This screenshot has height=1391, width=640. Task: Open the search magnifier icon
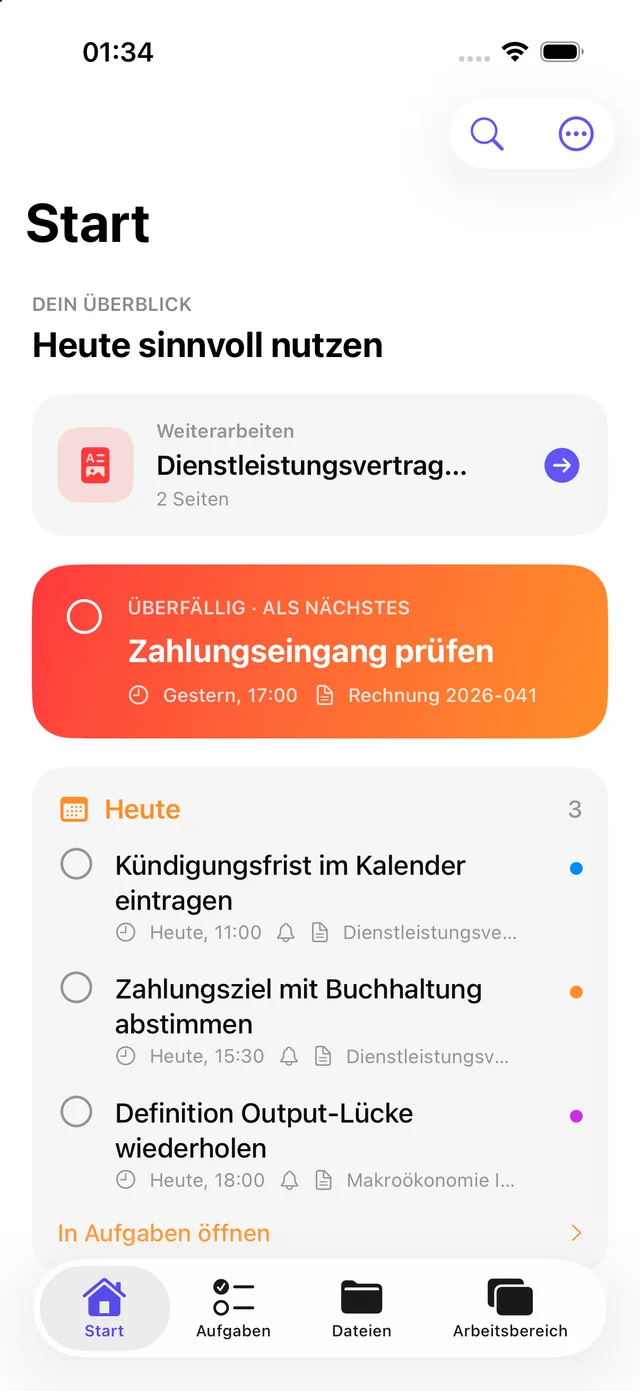click(x=487, y=134)
